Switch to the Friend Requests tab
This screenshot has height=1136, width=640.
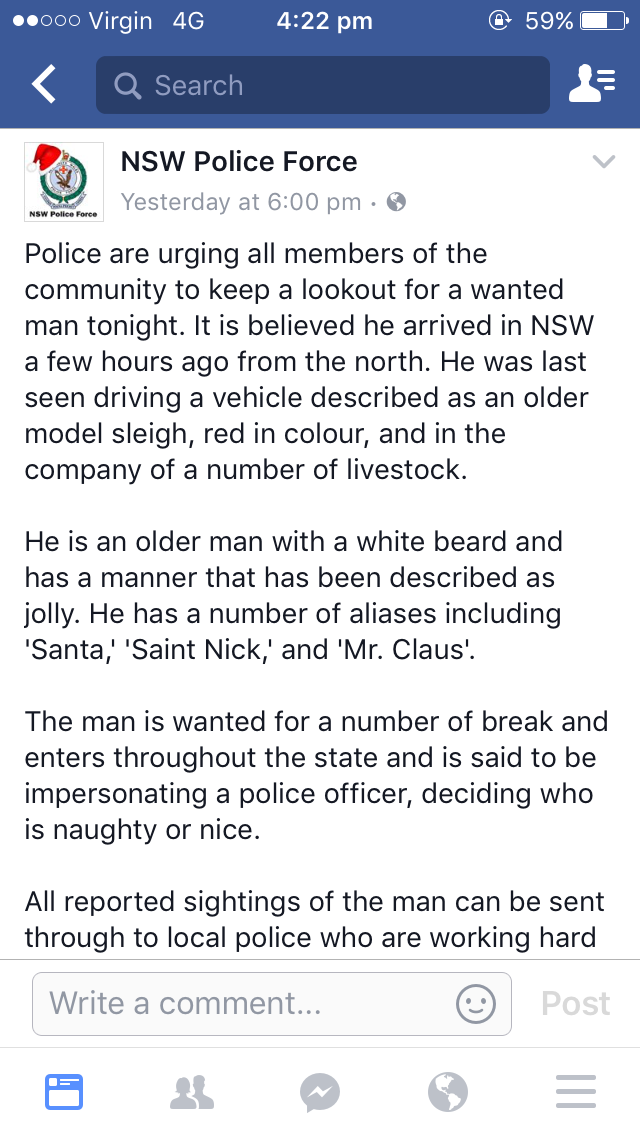(192, 1092)
